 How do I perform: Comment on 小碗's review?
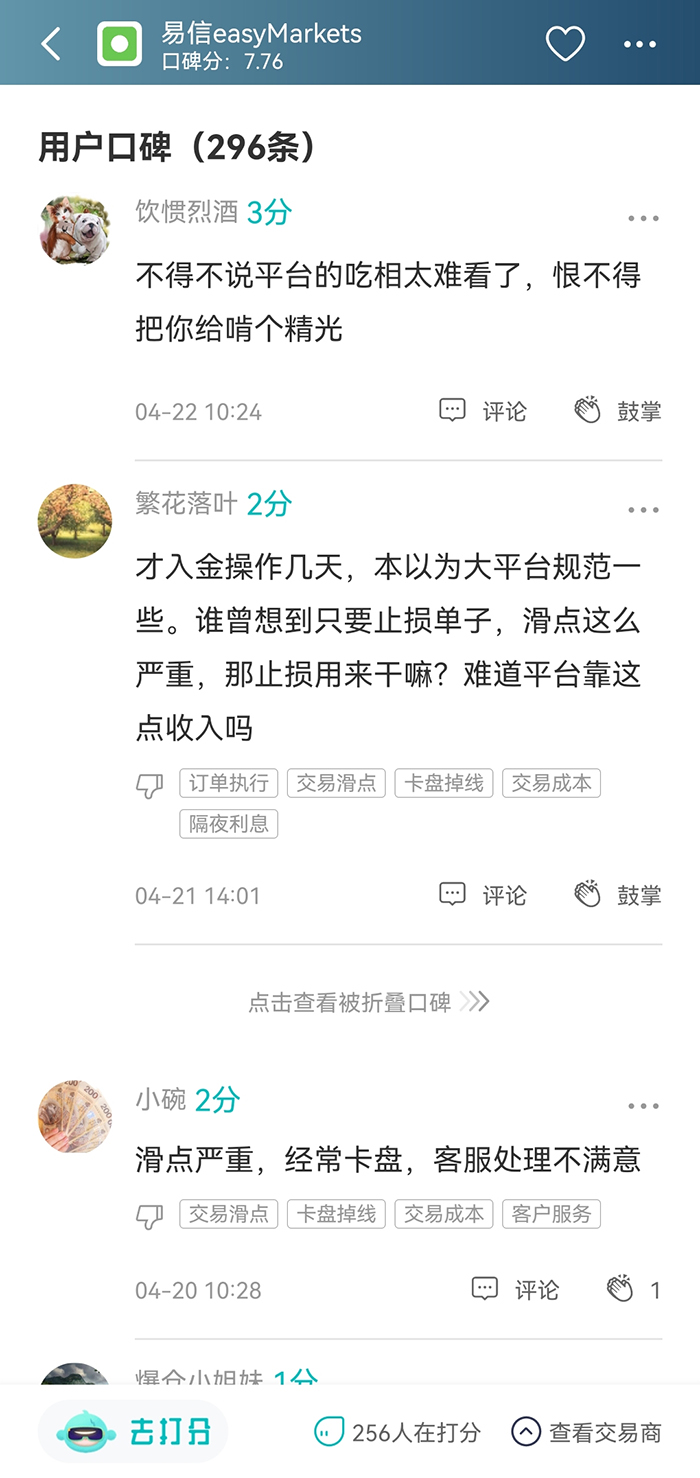point(515,1290)
